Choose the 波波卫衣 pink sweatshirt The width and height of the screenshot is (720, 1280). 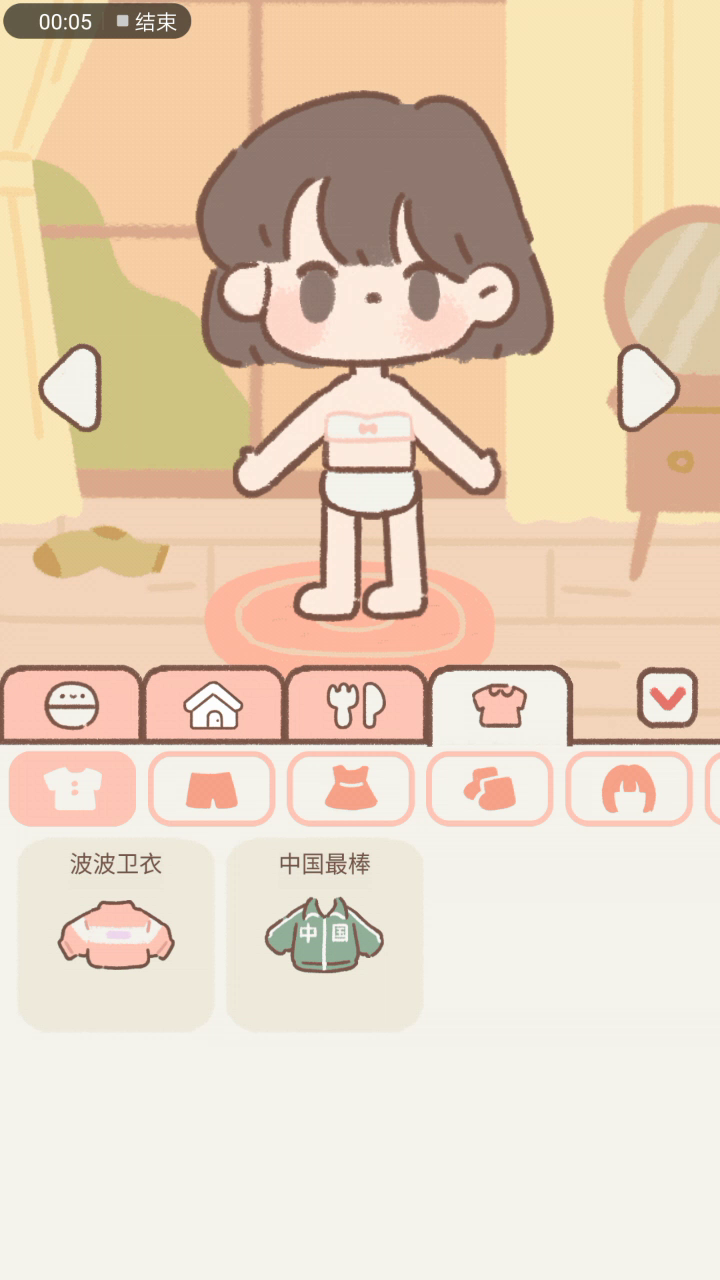tap(116, 935)
